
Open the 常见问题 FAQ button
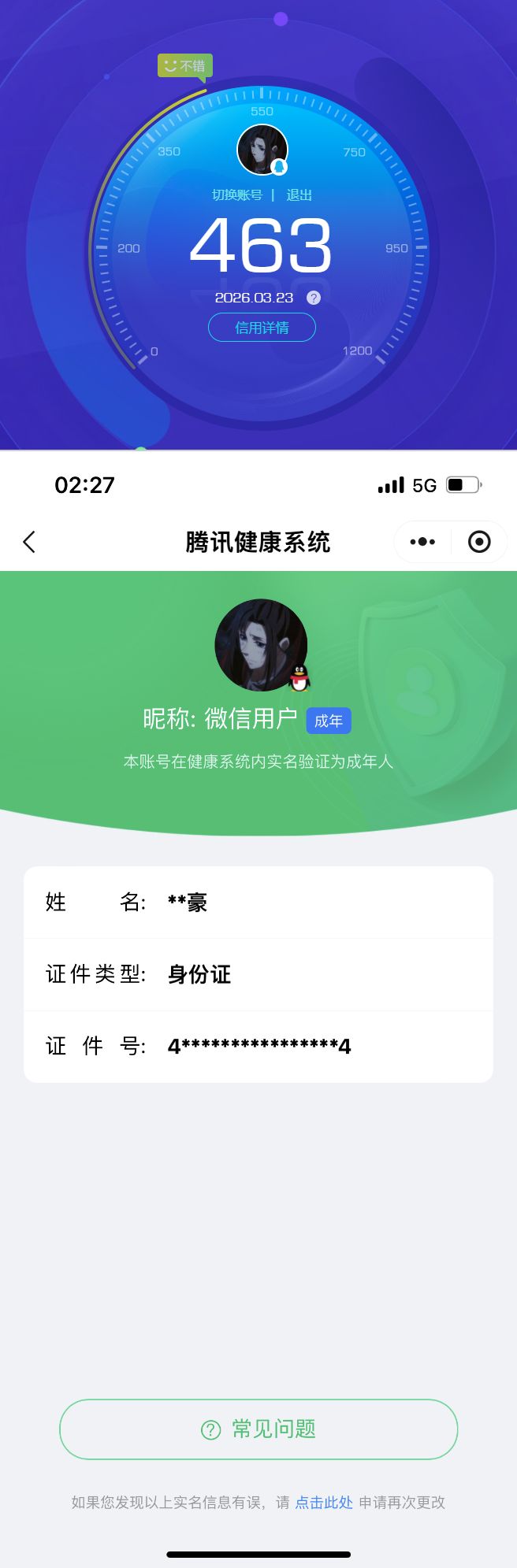pyautogui.click(x=258, y=1429)
